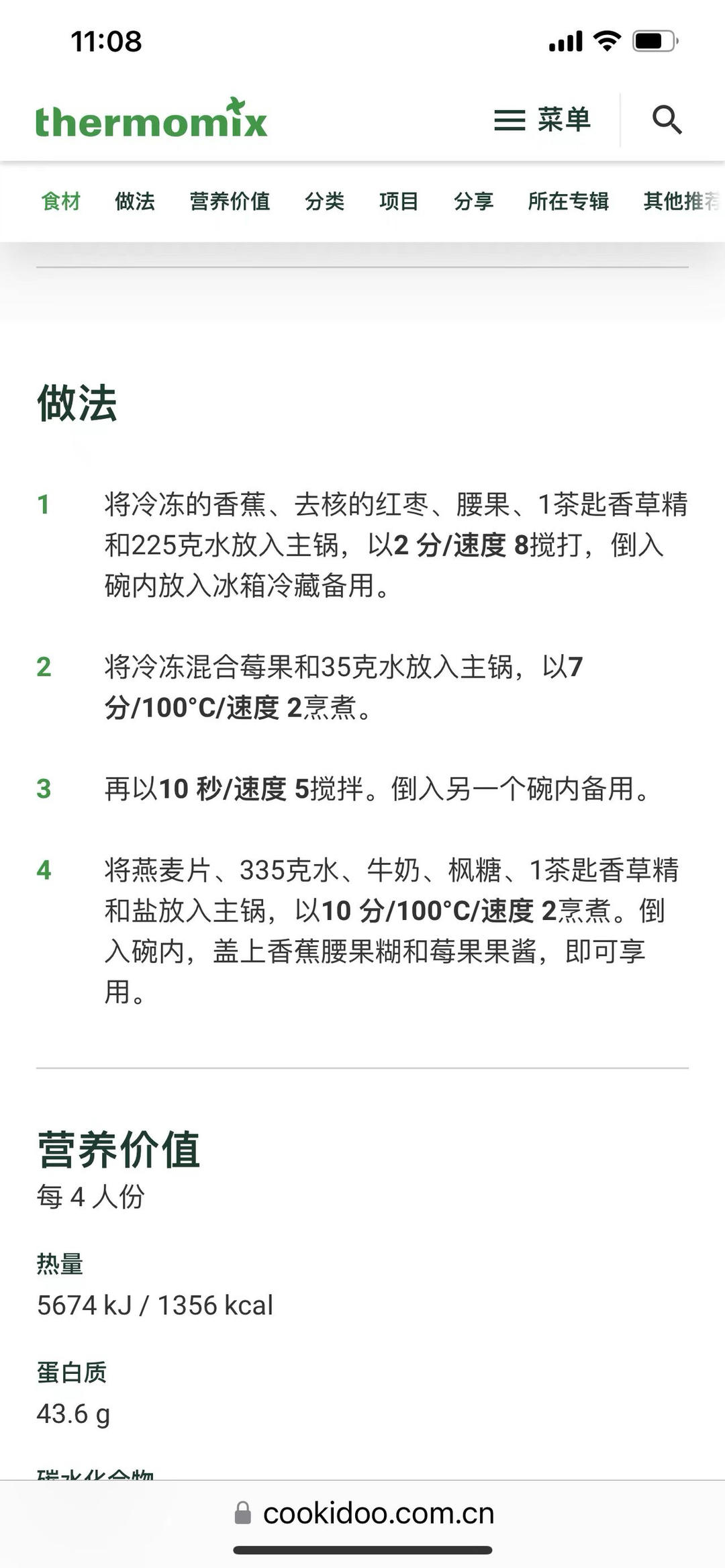Select the 营养价值 tab
Screen dimensions: 725x1568
[x=230, y=201]
